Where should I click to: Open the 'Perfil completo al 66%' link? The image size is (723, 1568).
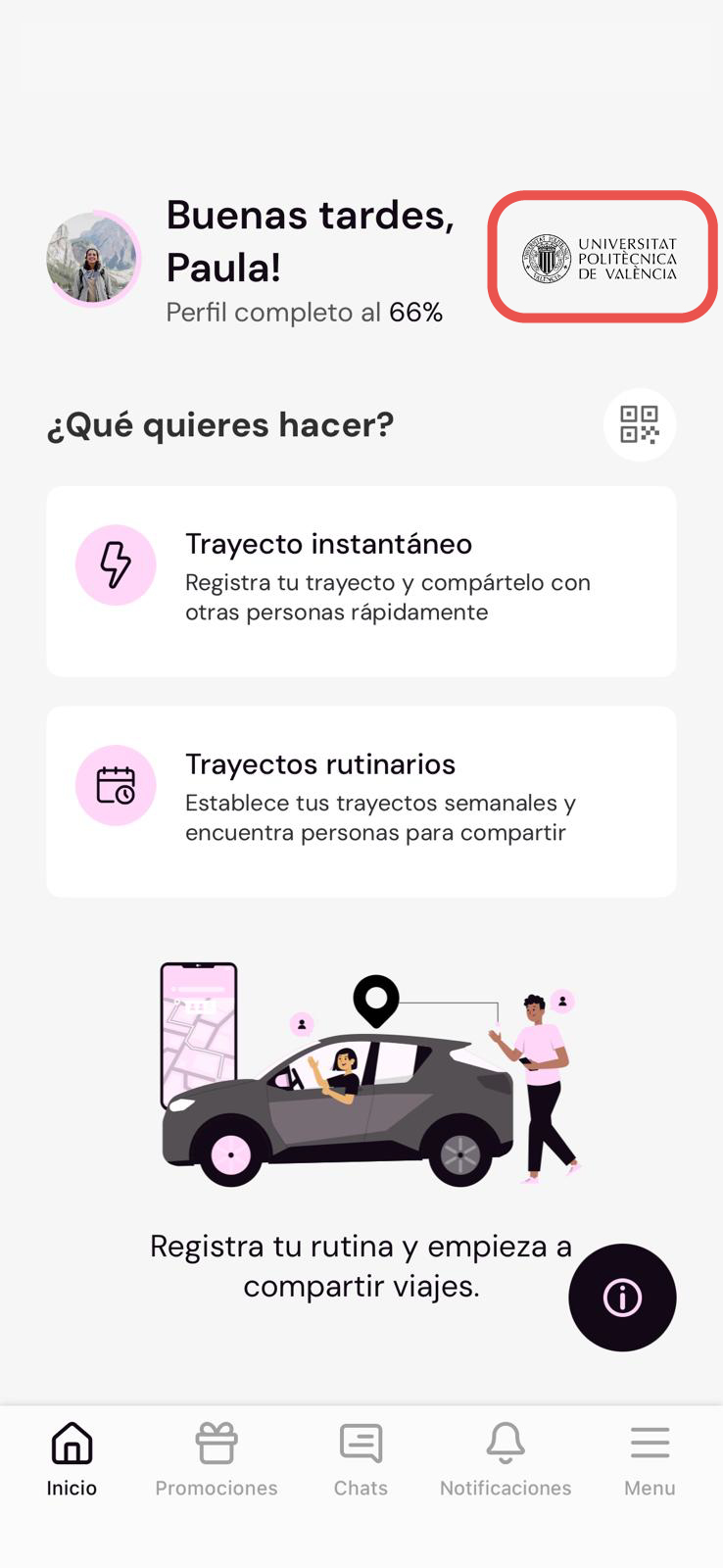(x=305, y=312)
